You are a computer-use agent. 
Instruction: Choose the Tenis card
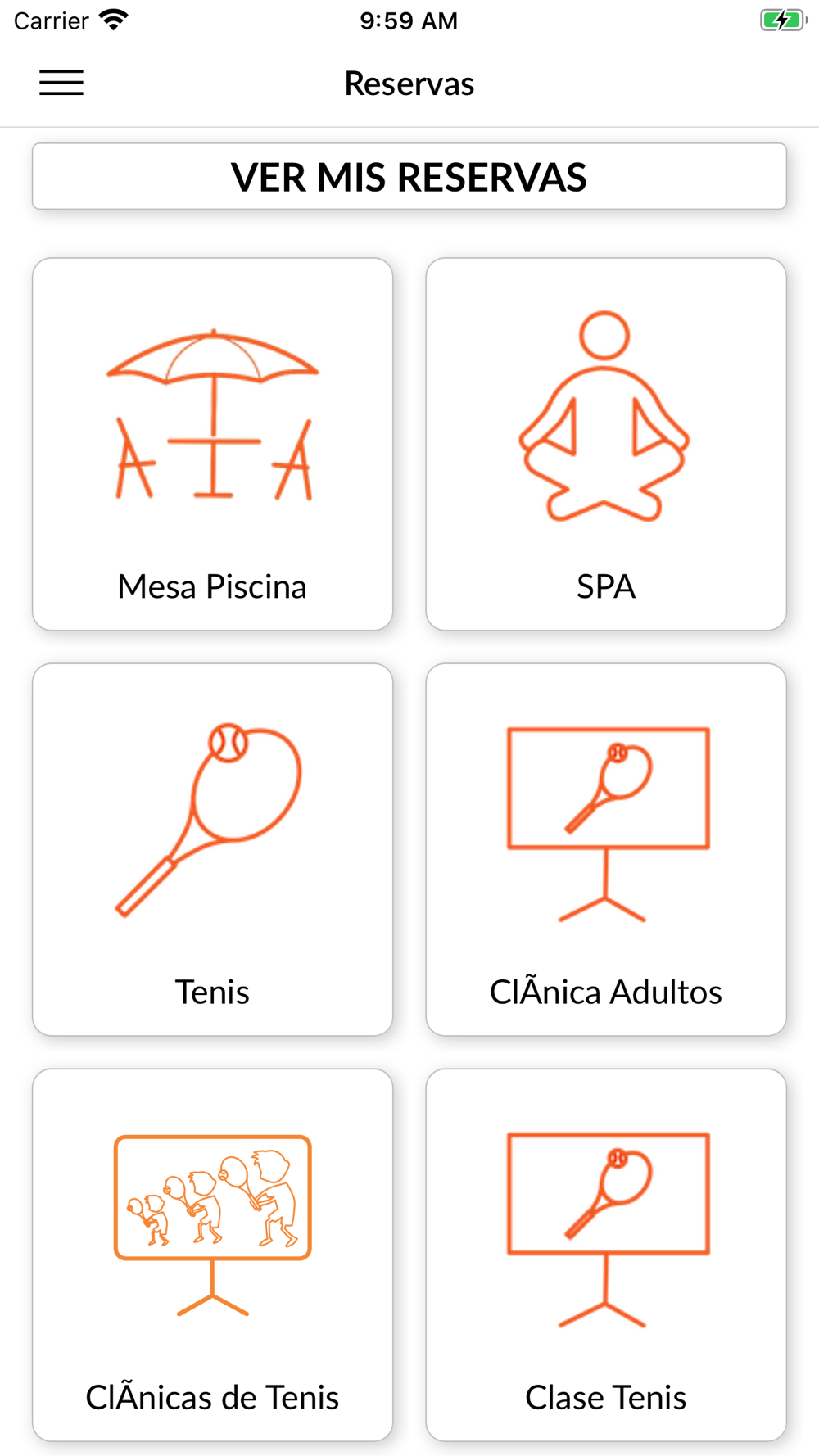pyautogui.click(x=213, y=849)
